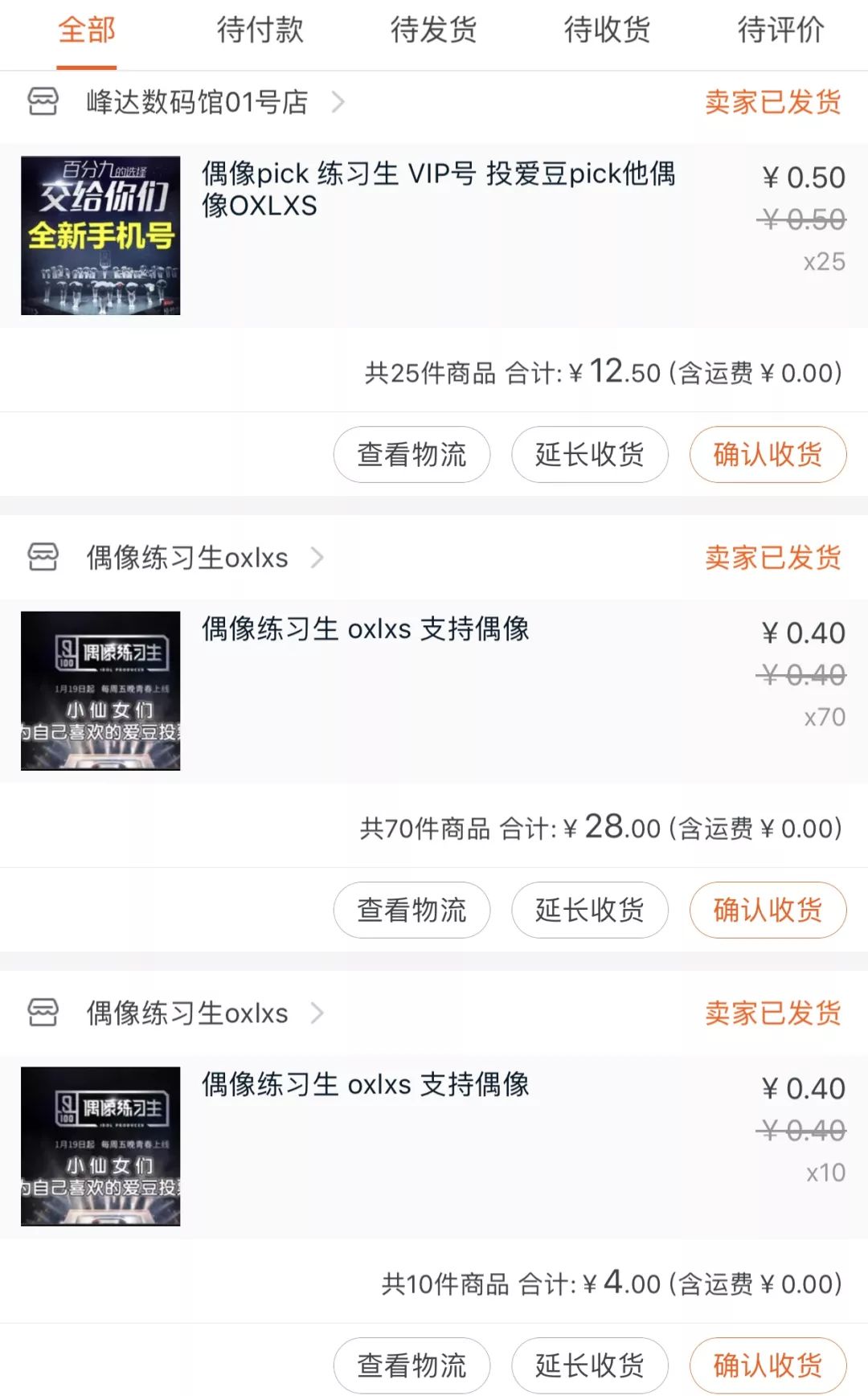Open the 偶像pick 练习生 VIP号 order item
Viewport: 868px width, 1396px height.
438,190
